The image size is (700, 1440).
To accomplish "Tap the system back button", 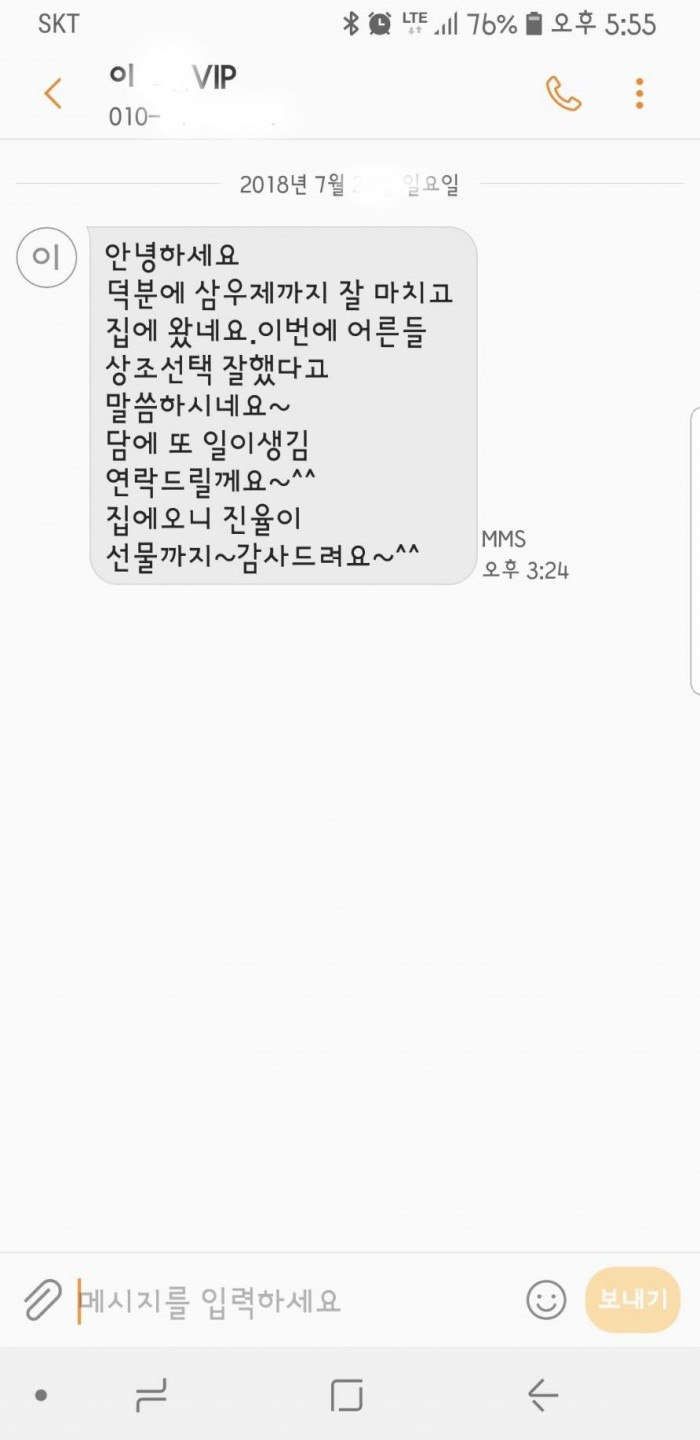I will point(542,1395).
